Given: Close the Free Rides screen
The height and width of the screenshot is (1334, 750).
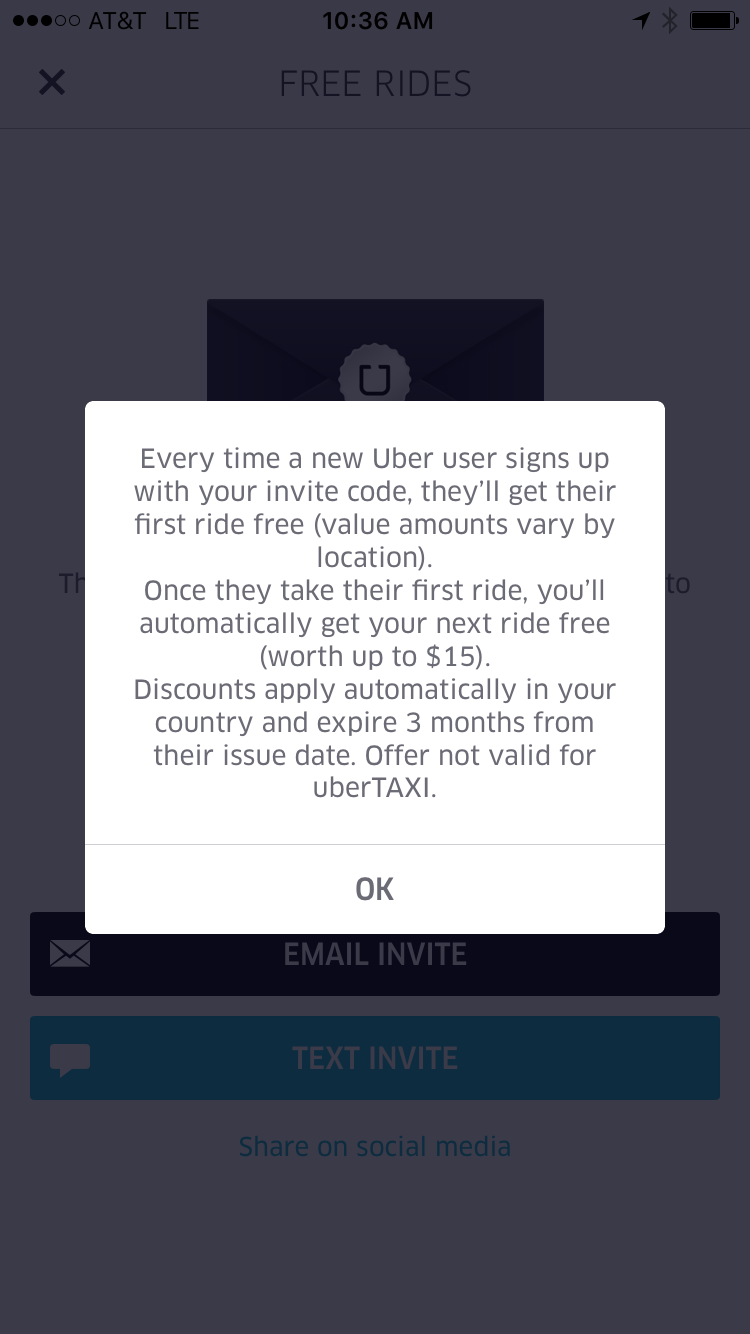Looking at the screenshot, I should 52,83.
